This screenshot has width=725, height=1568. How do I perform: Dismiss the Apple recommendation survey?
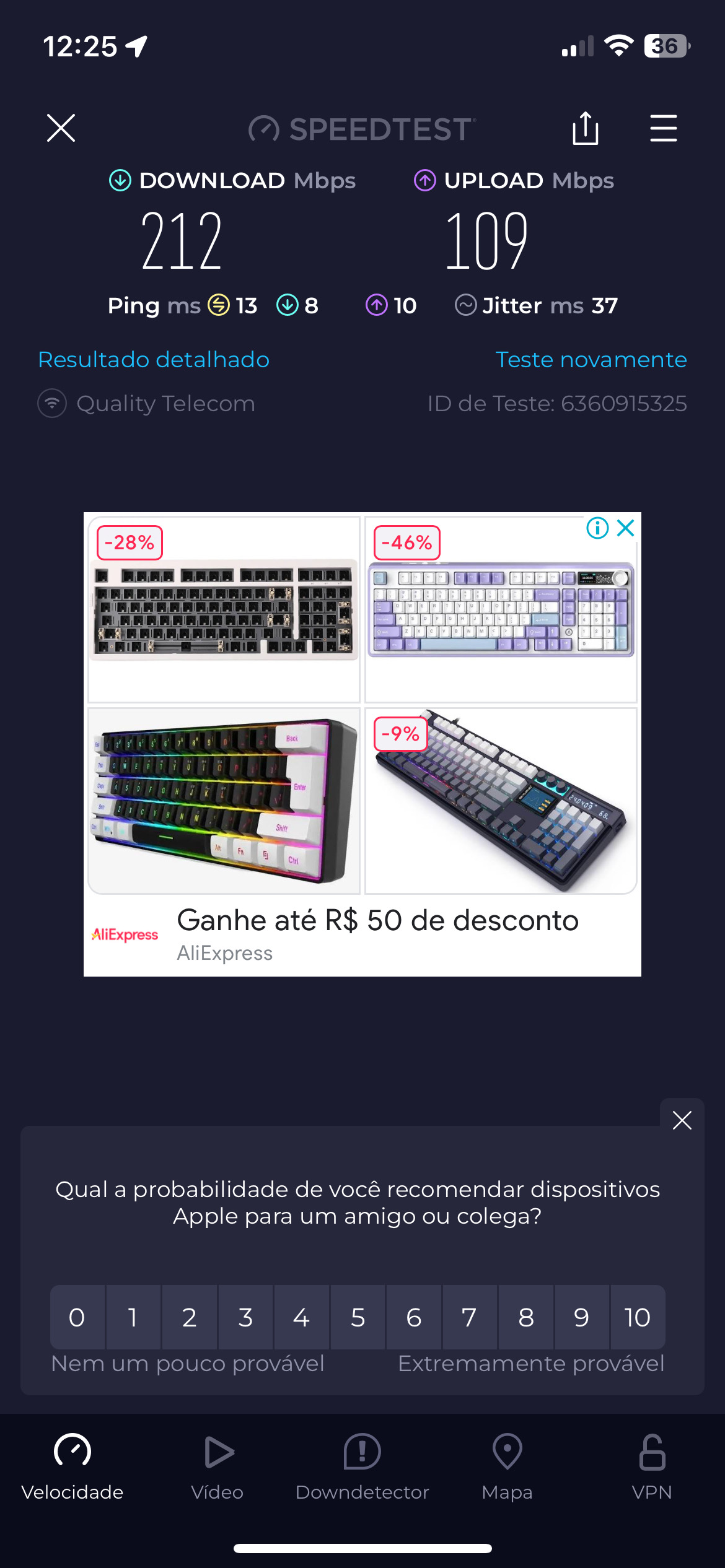pos(682,1120)
